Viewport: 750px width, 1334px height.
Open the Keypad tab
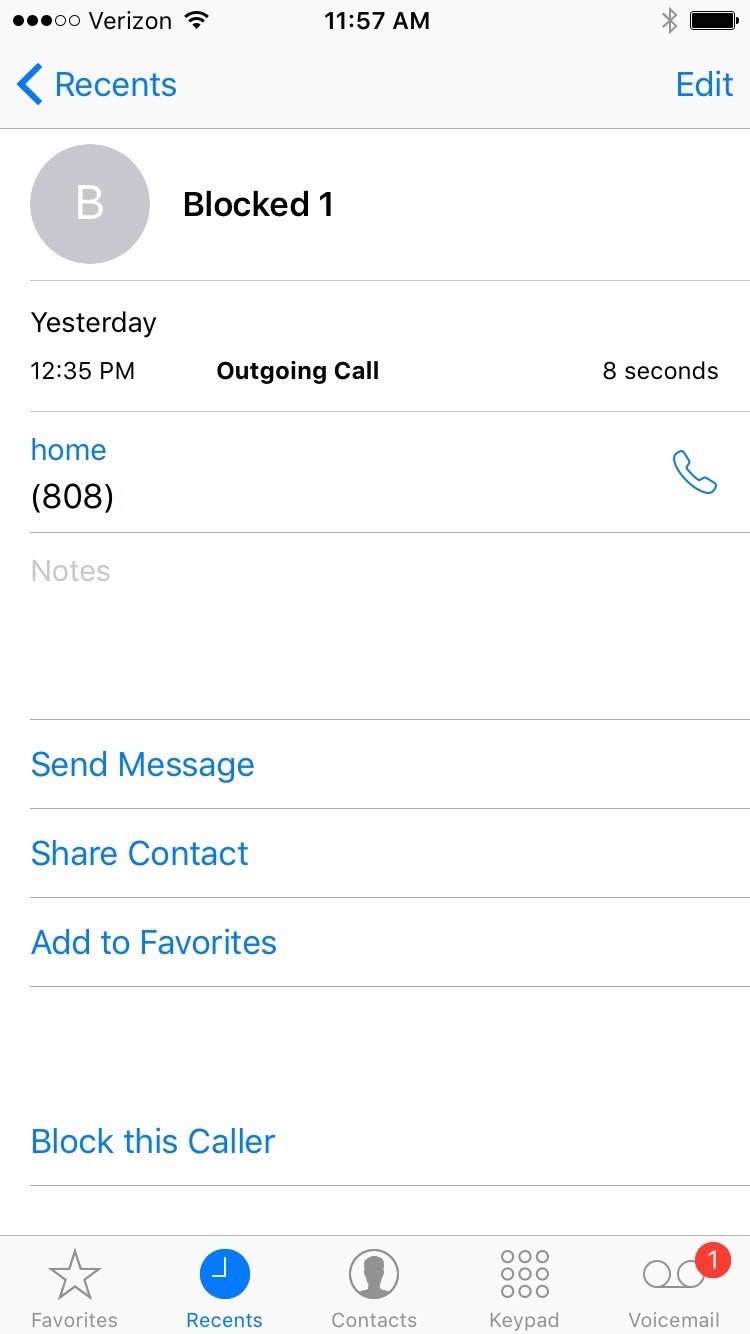pyautogui.click(x=524, y=1288)
